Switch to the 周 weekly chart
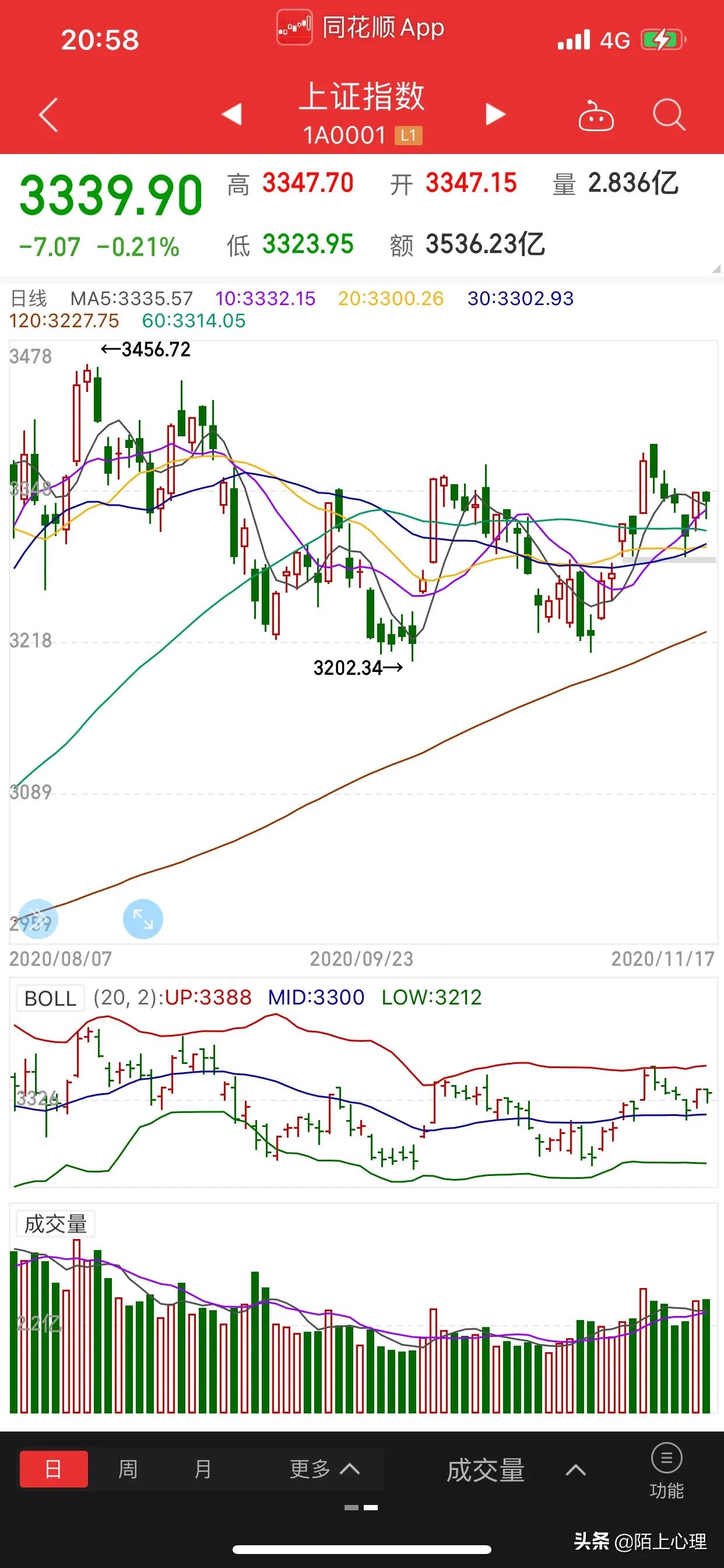Viewport: 724px width, 1568px height. pyautogui.click(x=128, y=1469)
